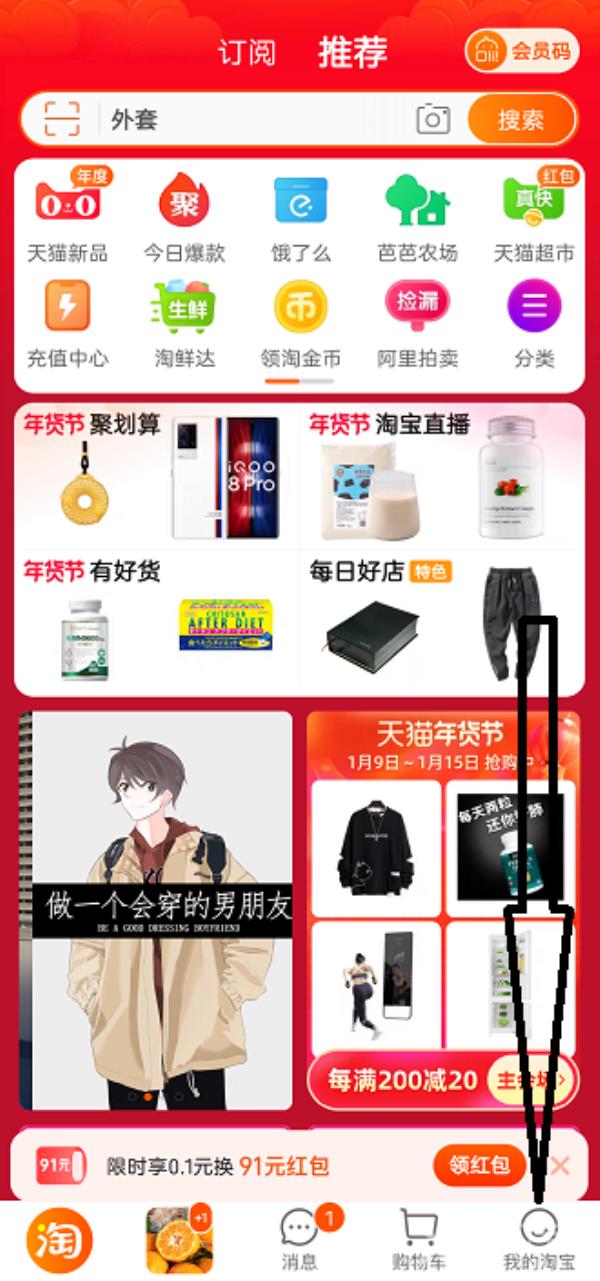This screenshot has height=1281, width=600.
Task: Switch to the 订阅 tab
Action: (x=246, y=53)
